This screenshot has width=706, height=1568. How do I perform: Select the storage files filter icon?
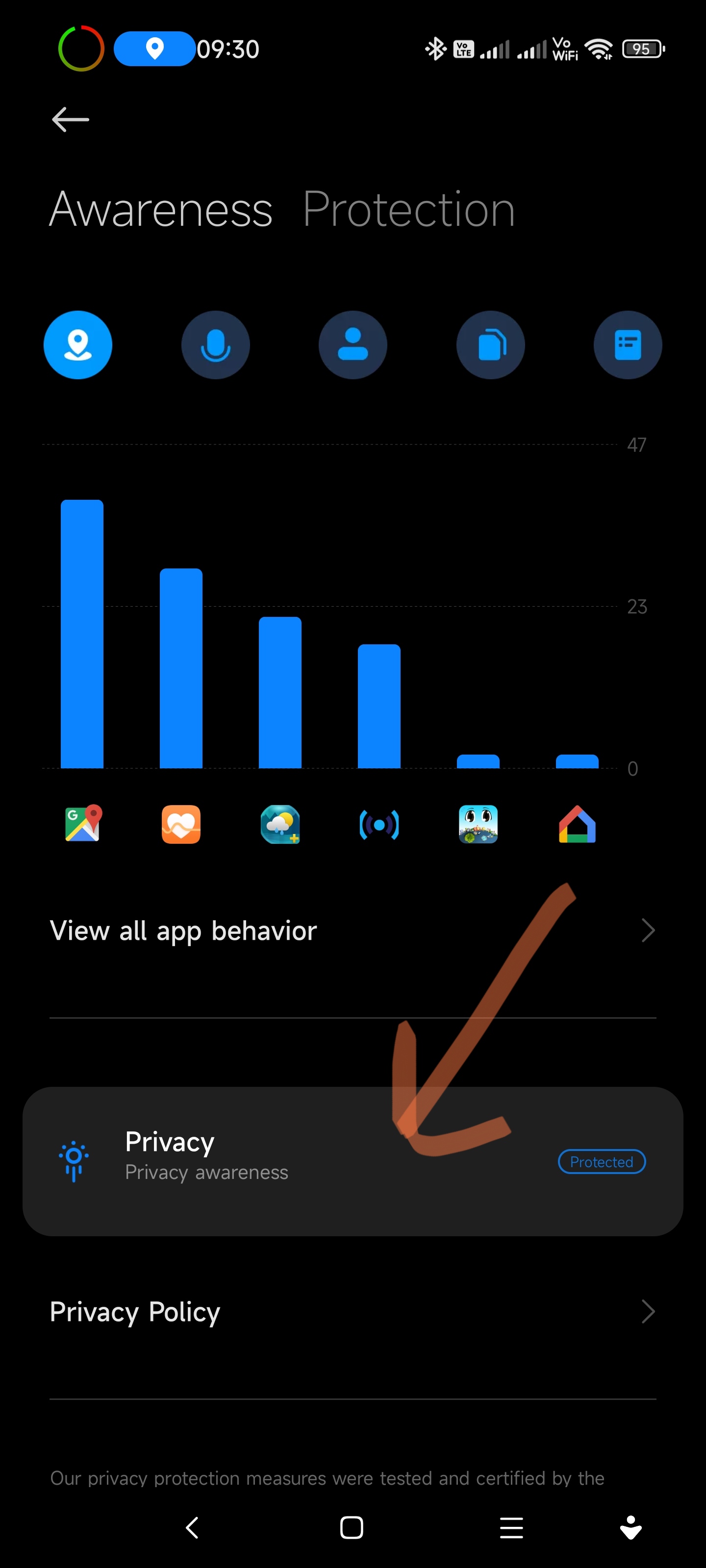click(x=490, y=345)
